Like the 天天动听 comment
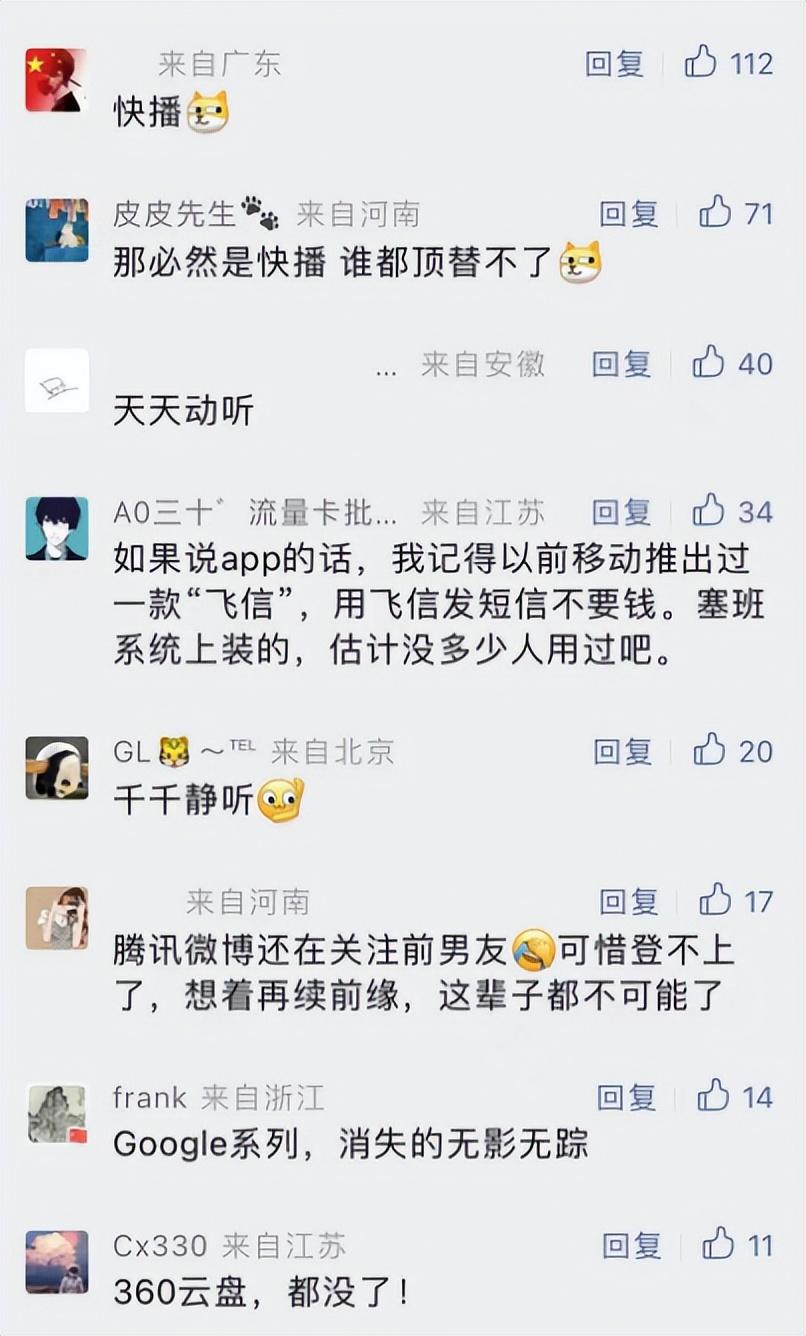806x1336 pixels. tap(708, 362)
